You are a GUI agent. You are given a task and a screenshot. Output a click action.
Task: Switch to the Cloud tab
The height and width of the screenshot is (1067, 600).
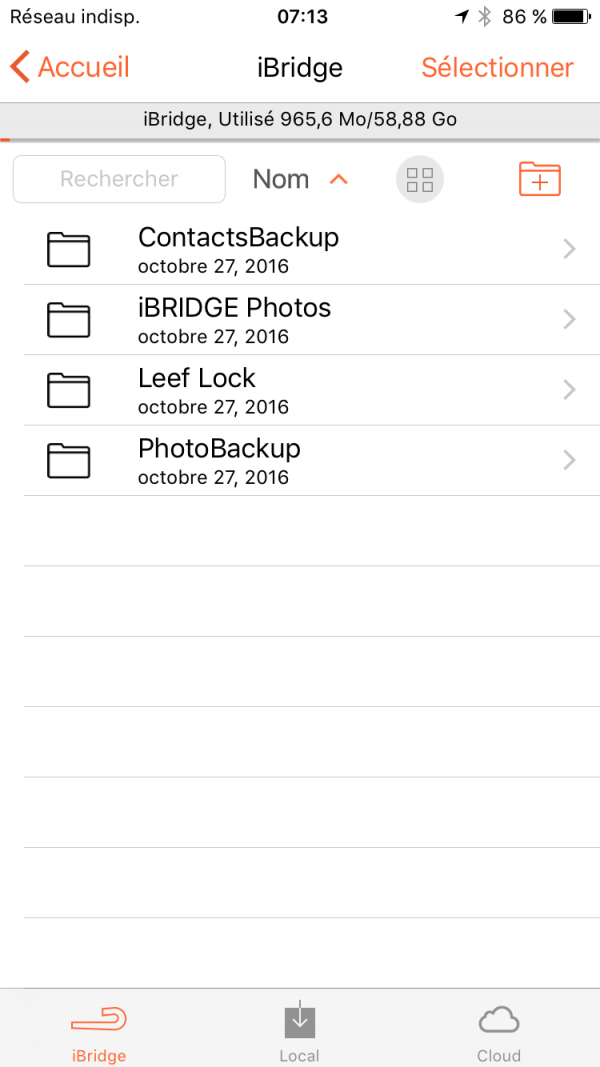[498, 1031]
